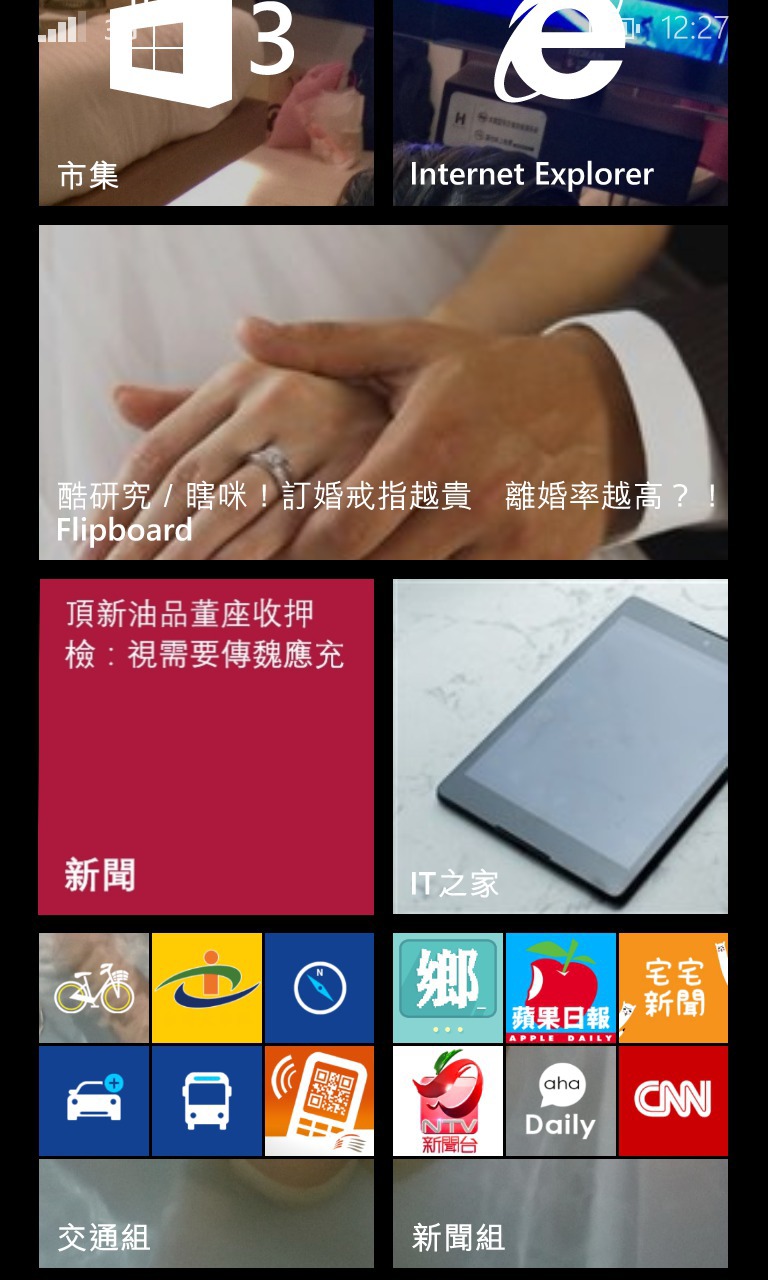Launch the 宅宅新聞 tile
This screenshot has width=768, height=1280.
673,988
